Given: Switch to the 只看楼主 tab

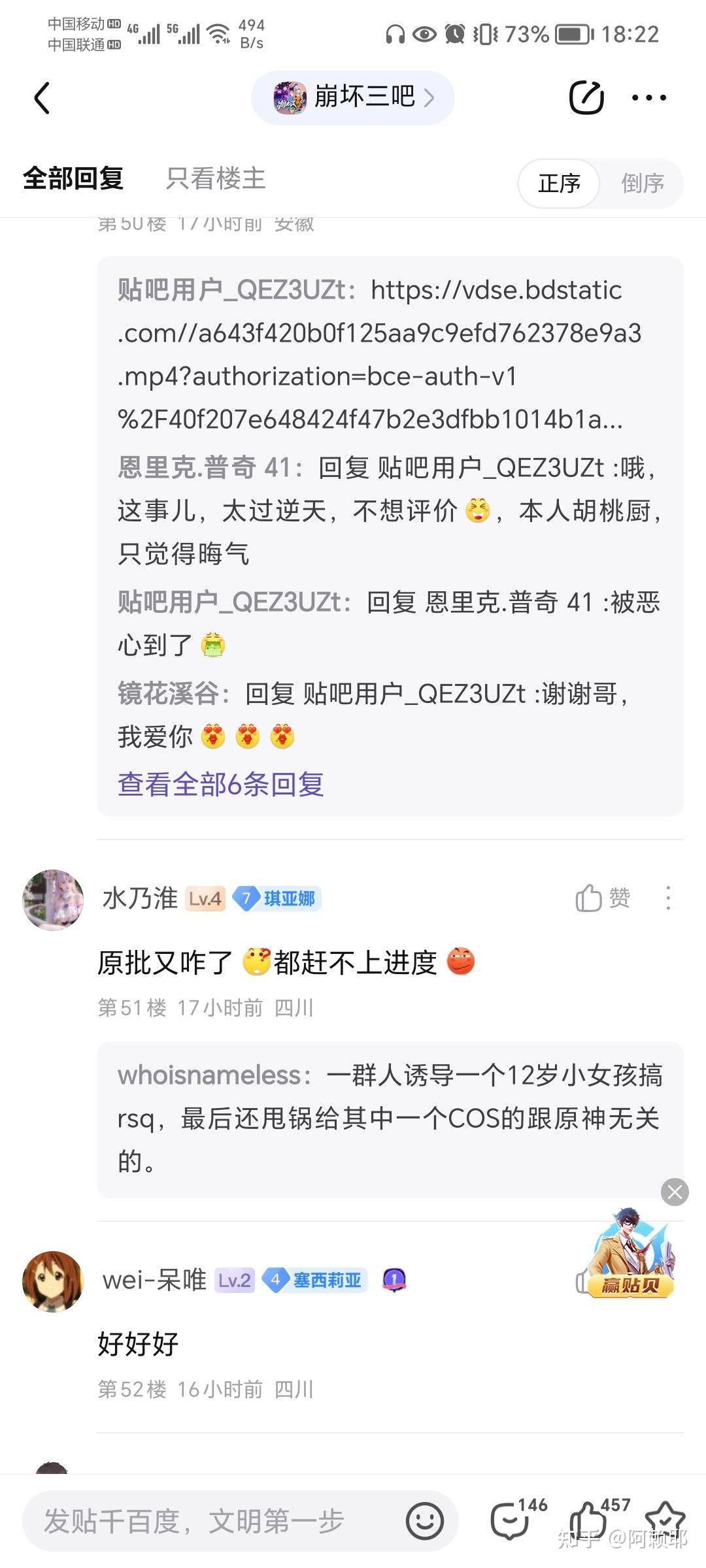Looking at the screenshot, I should [216, 178].
